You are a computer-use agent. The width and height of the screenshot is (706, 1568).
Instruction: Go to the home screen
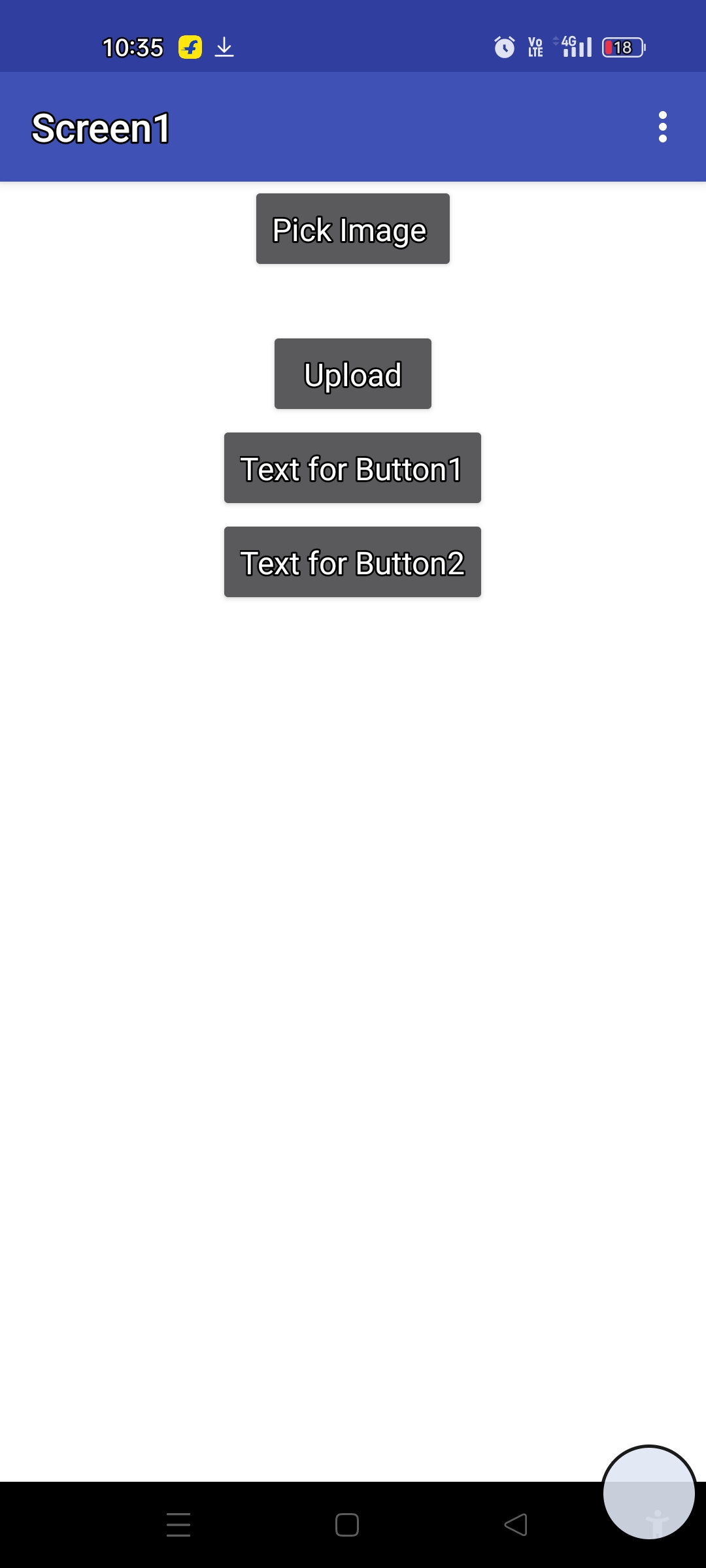[346, 1525]
